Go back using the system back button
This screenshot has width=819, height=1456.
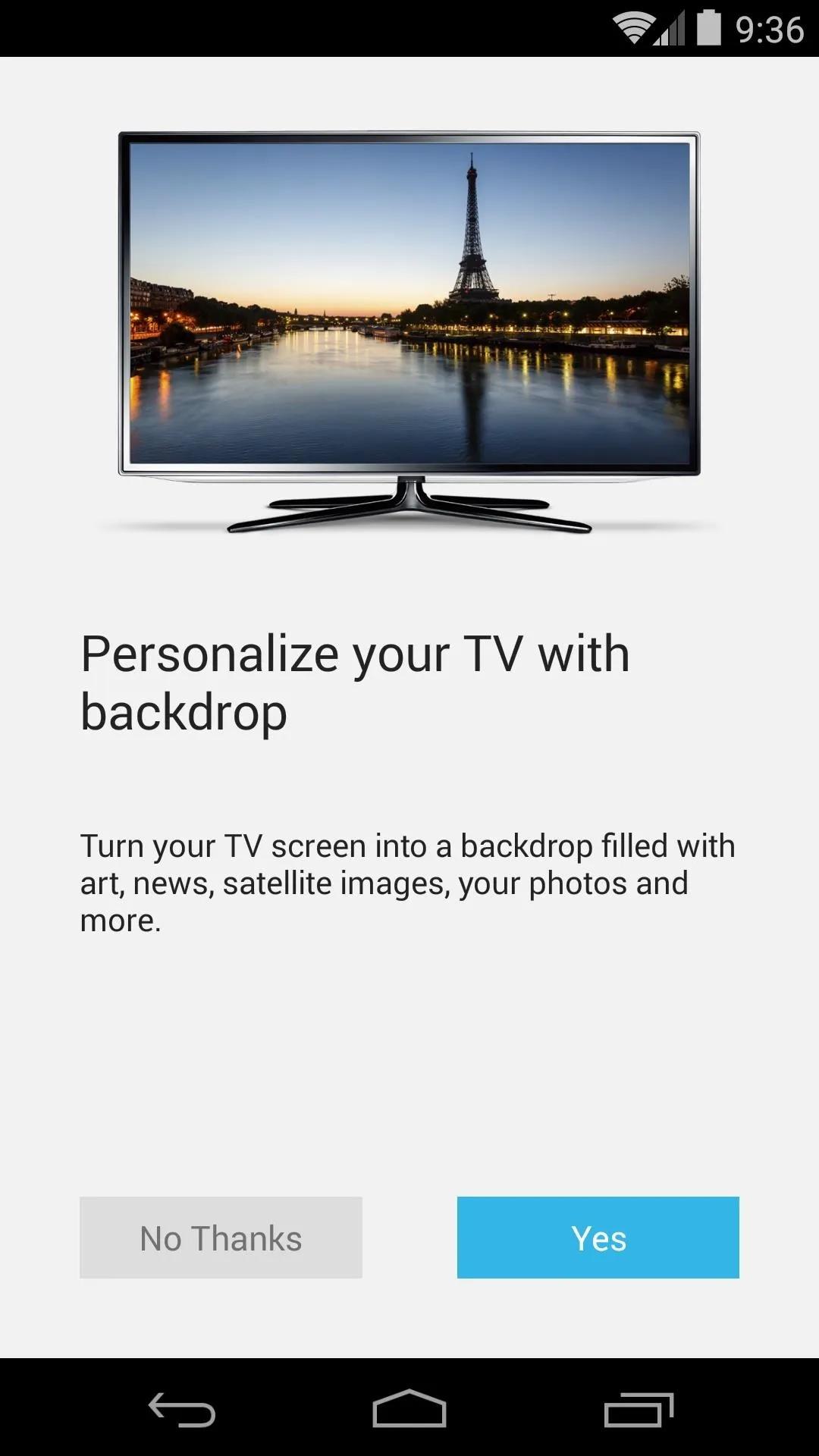click(182, 1410)
